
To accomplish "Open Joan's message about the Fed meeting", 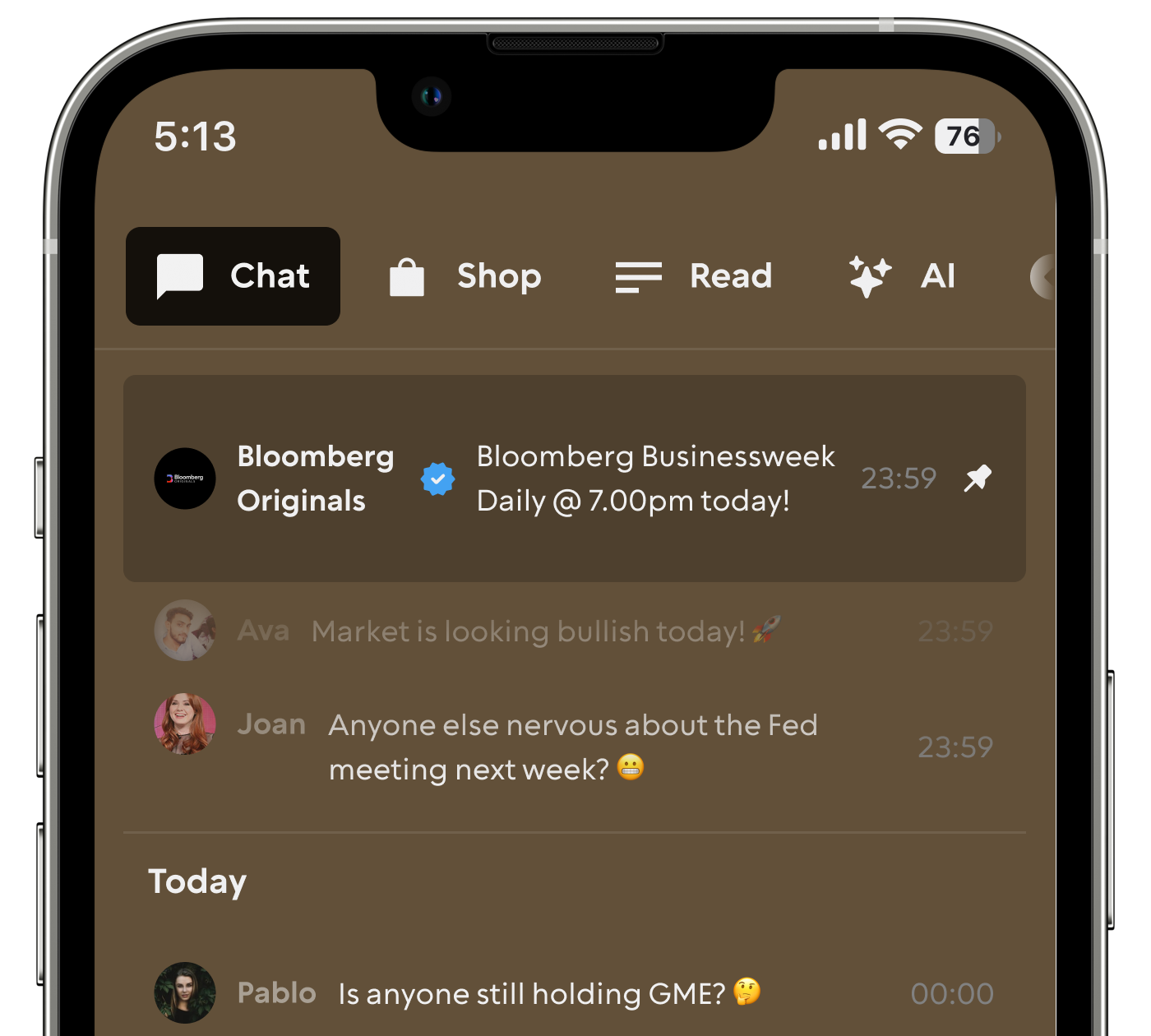I will [x=575, y=747].
